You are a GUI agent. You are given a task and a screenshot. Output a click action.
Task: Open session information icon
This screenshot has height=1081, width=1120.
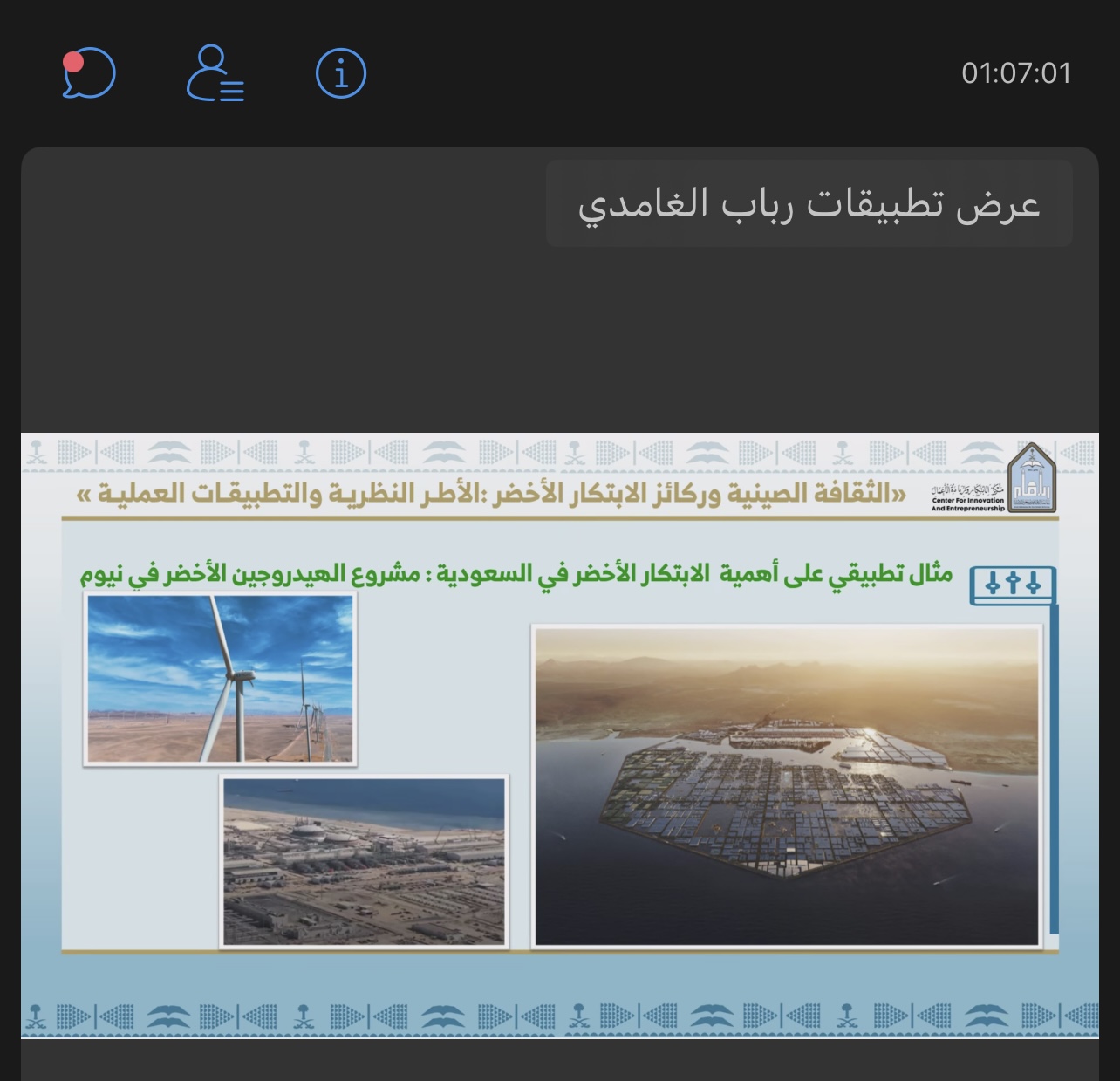tap(340, 73)
